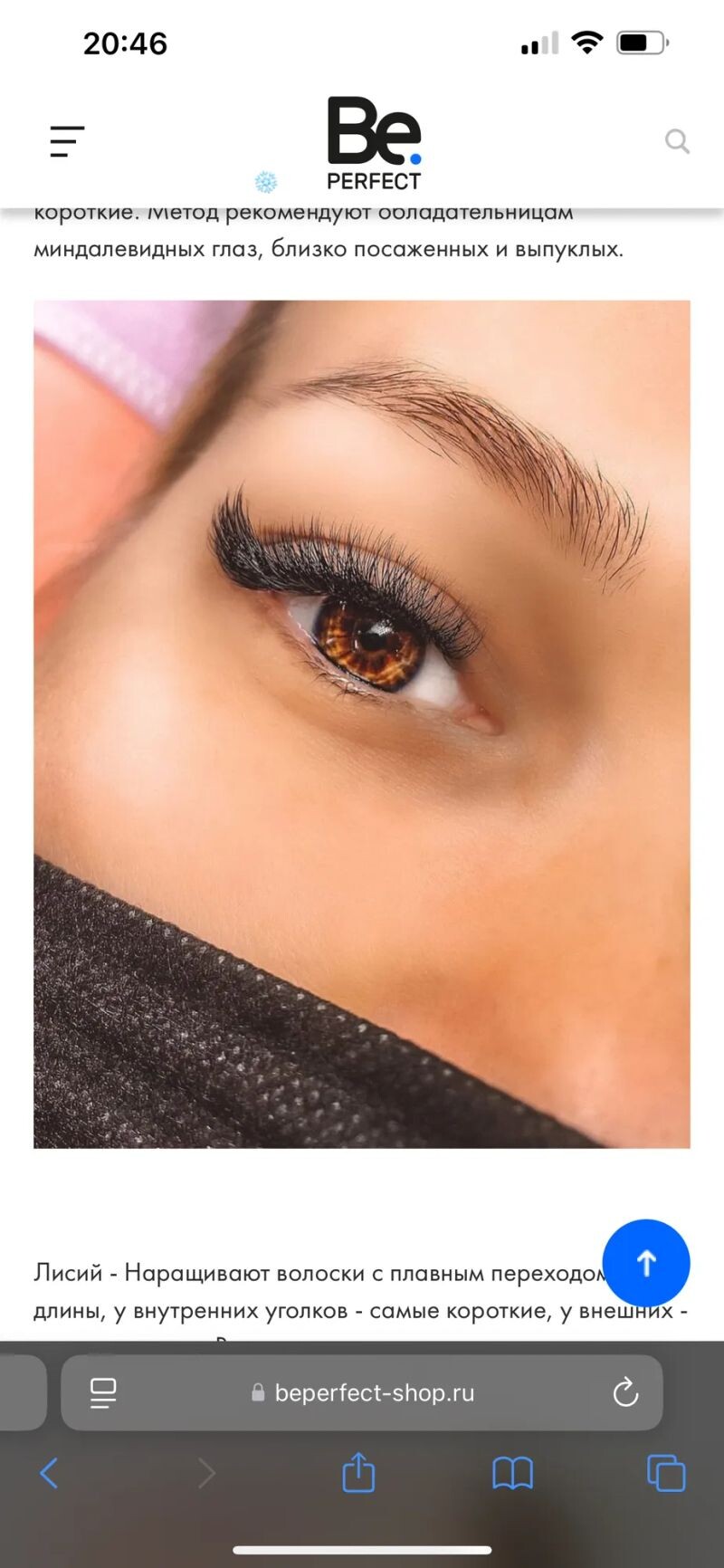
Task: Tap the Be Perfect logo
Action: tap(374, 143)
